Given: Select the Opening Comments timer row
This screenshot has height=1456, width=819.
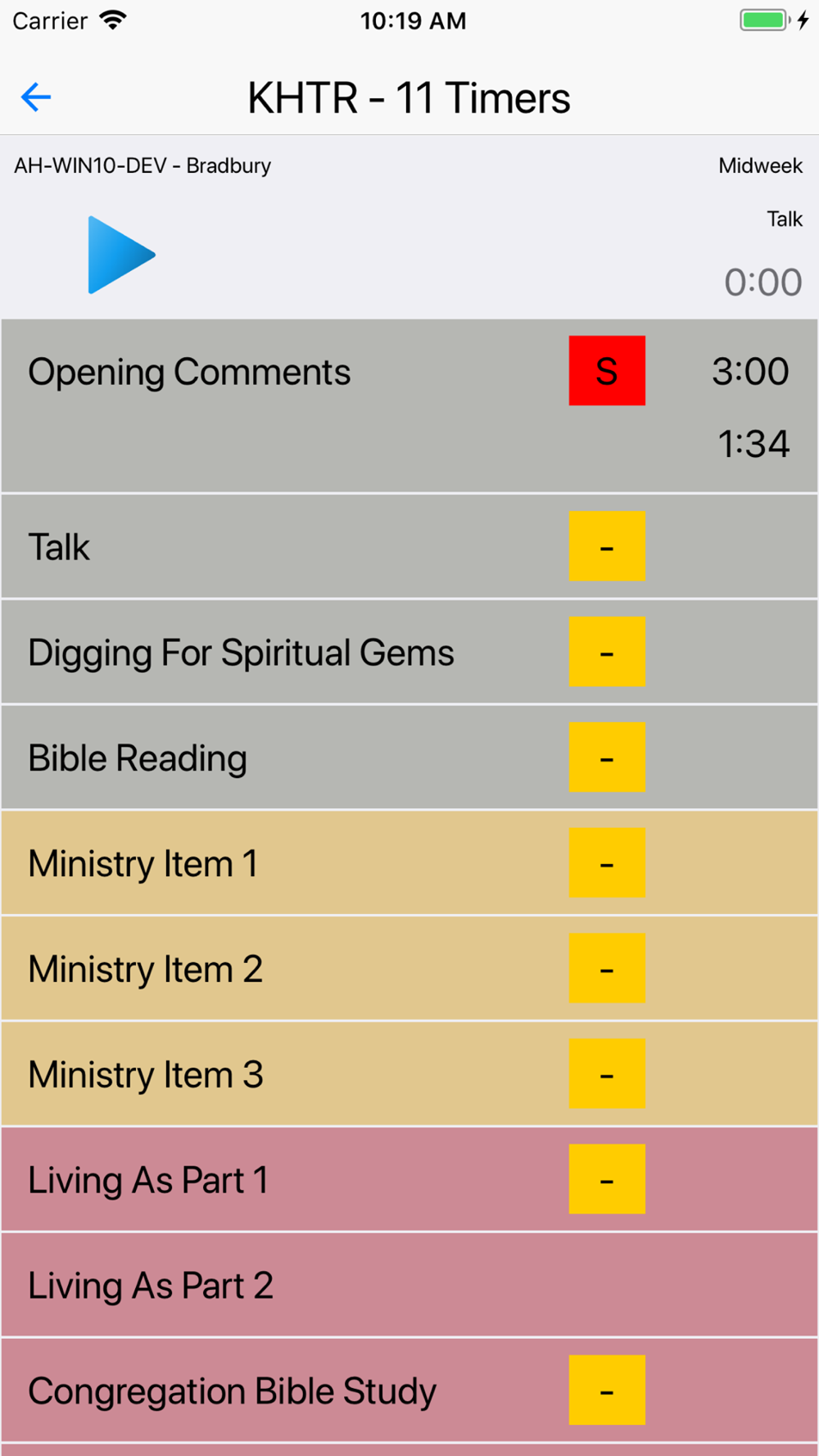Looking at the screenshot, I should (409, 406).
